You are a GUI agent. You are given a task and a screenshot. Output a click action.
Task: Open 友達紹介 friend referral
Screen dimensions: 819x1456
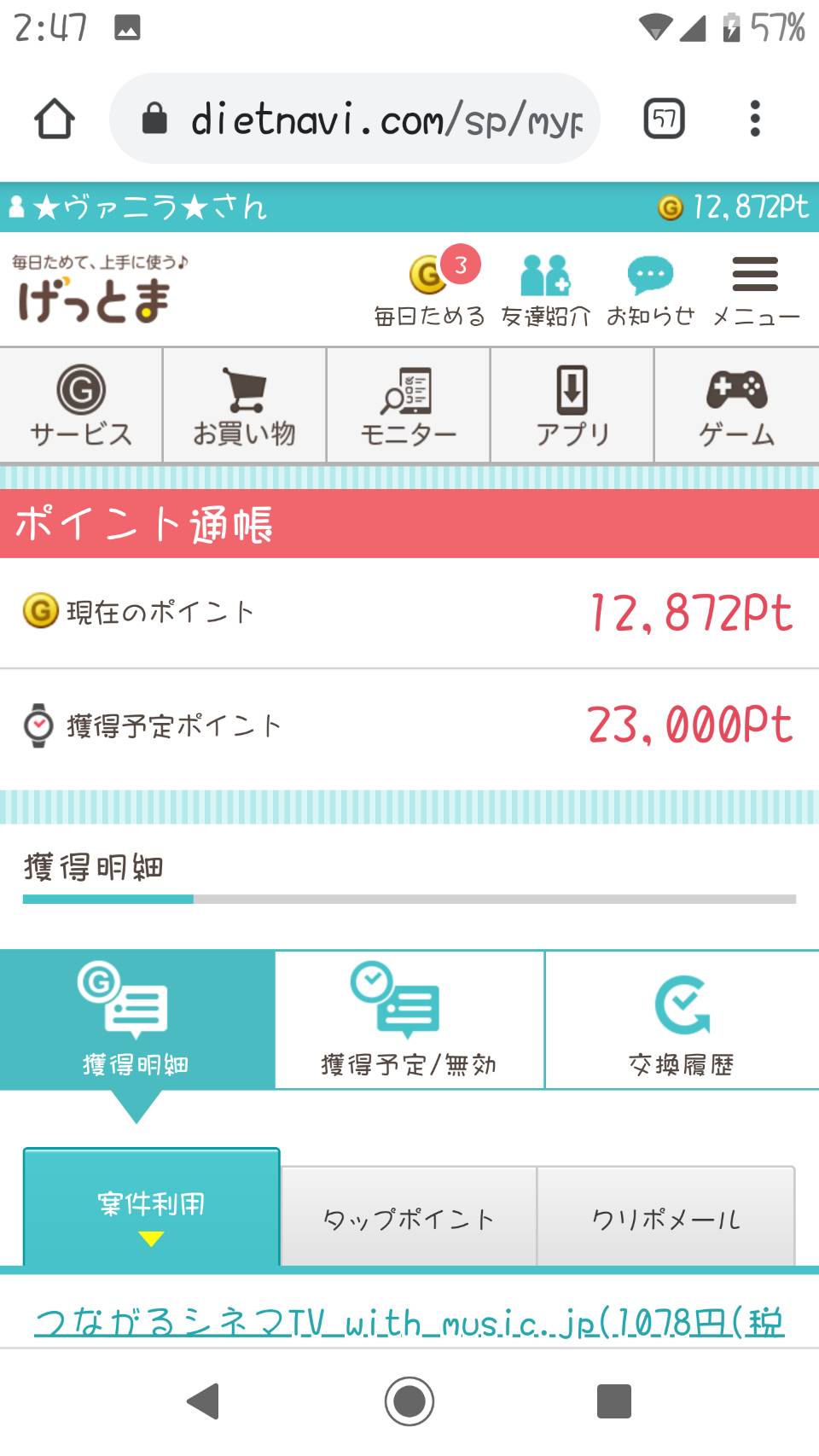(545, 290)
